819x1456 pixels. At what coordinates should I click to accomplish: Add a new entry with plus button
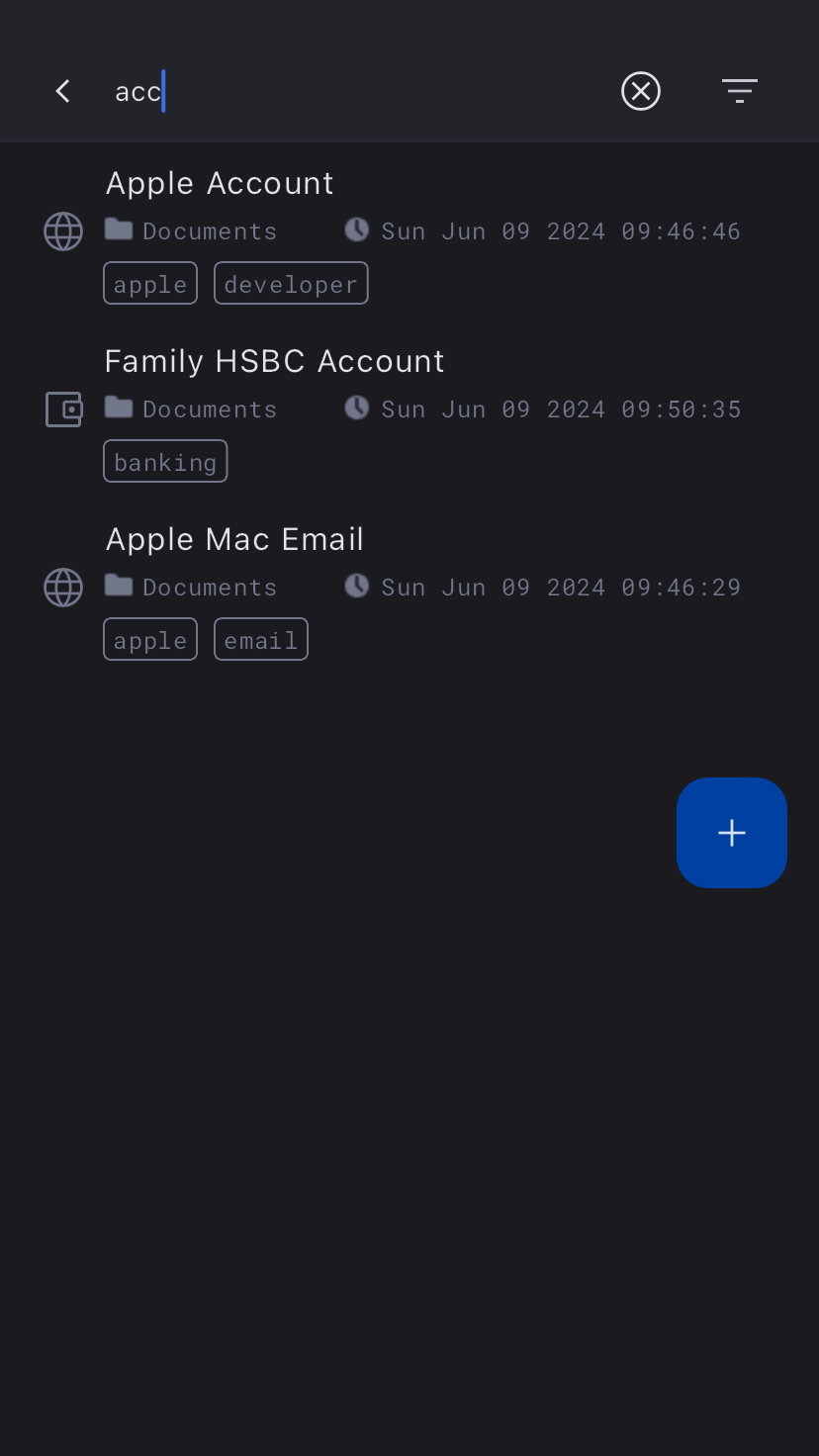tap(731, 833)
